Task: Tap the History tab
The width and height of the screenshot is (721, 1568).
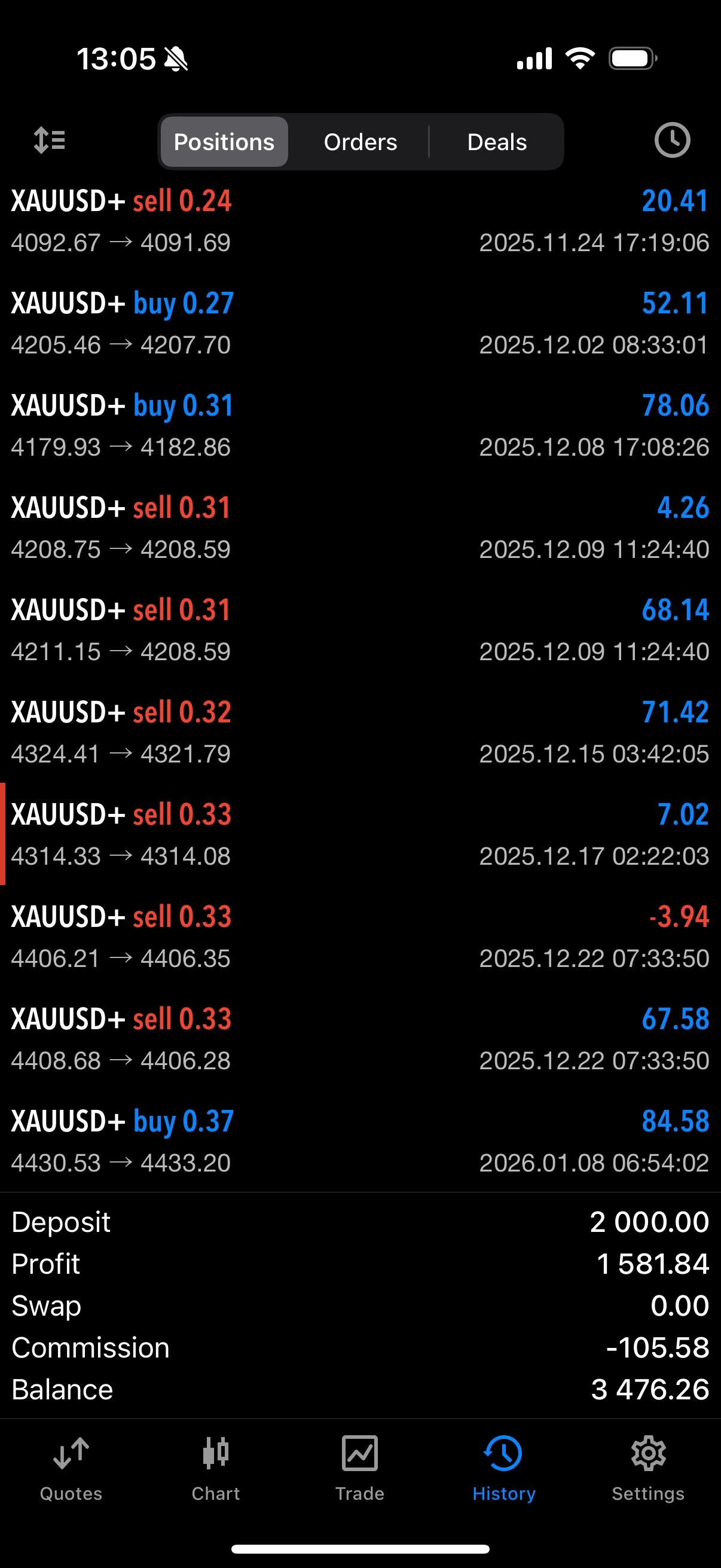Action: pyautogui.click(x=504, y=1468)
